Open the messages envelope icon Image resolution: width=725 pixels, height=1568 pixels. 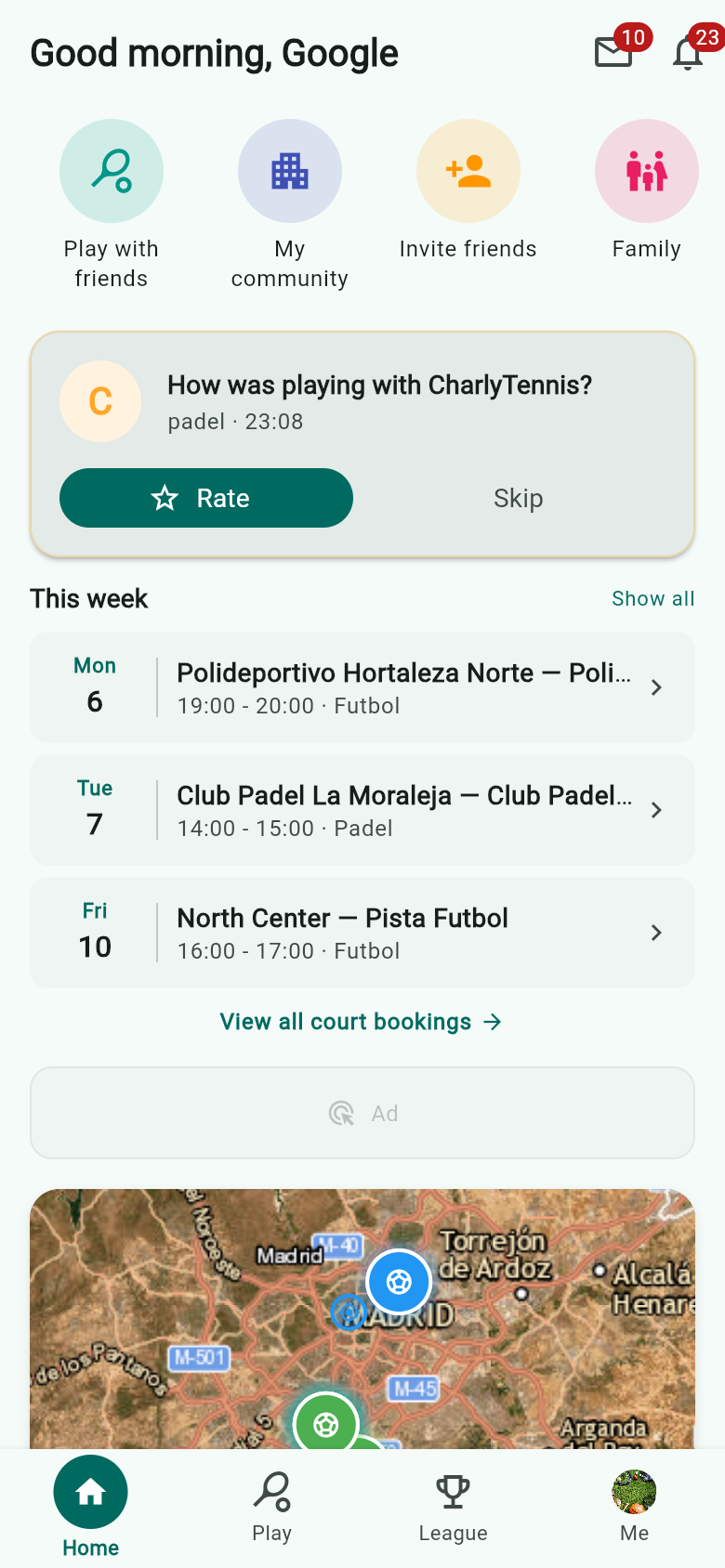pyautogui.click(x=613, y=52)
